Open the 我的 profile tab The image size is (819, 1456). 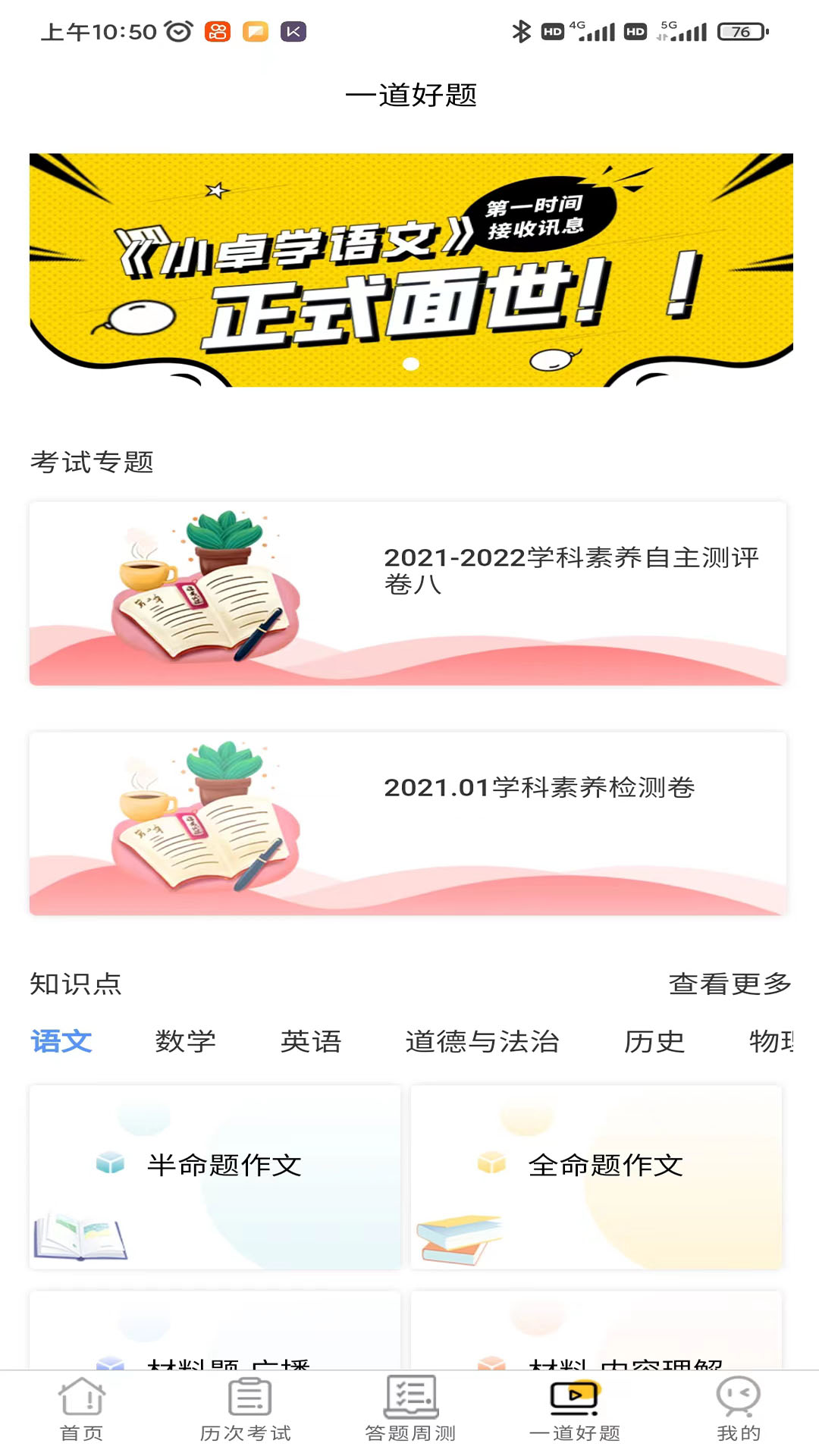pyautogui.click(x=739, y=1410)
